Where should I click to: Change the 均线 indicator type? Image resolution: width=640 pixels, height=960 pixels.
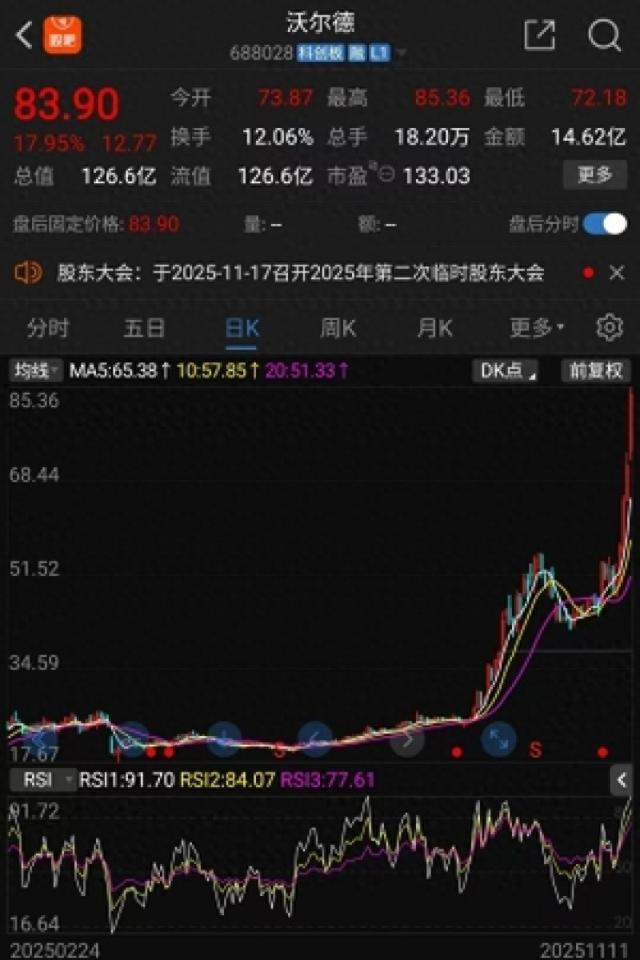36,371
